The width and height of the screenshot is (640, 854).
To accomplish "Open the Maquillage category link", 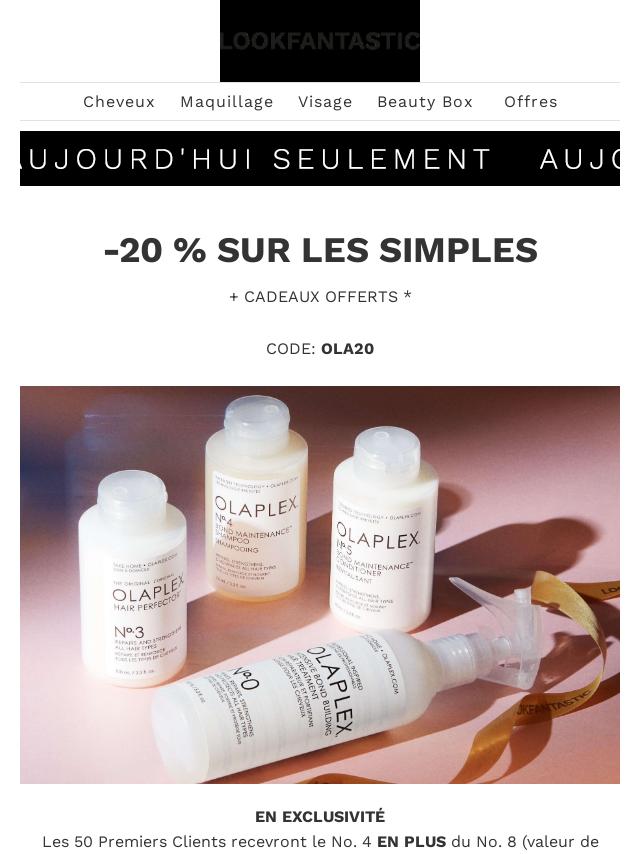I will (227, 102).
